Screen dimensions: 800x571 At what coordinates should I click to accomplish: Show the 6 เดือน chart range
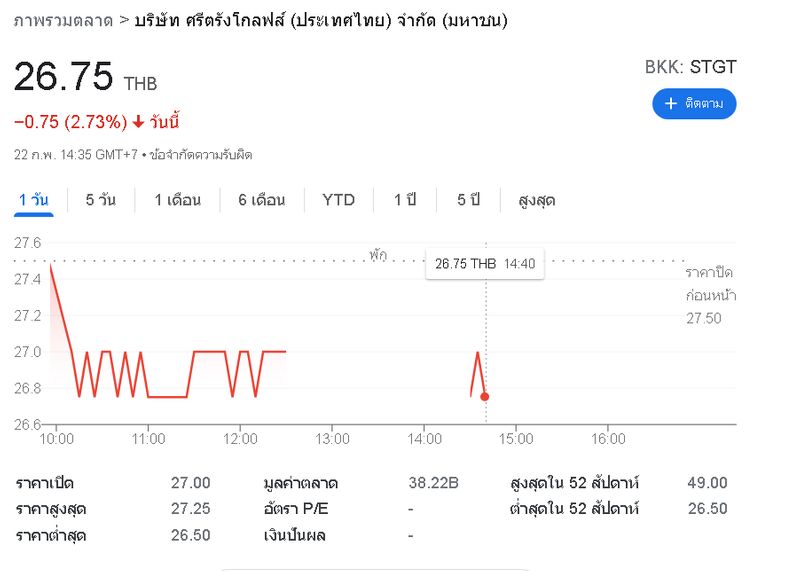coord(261,200)
